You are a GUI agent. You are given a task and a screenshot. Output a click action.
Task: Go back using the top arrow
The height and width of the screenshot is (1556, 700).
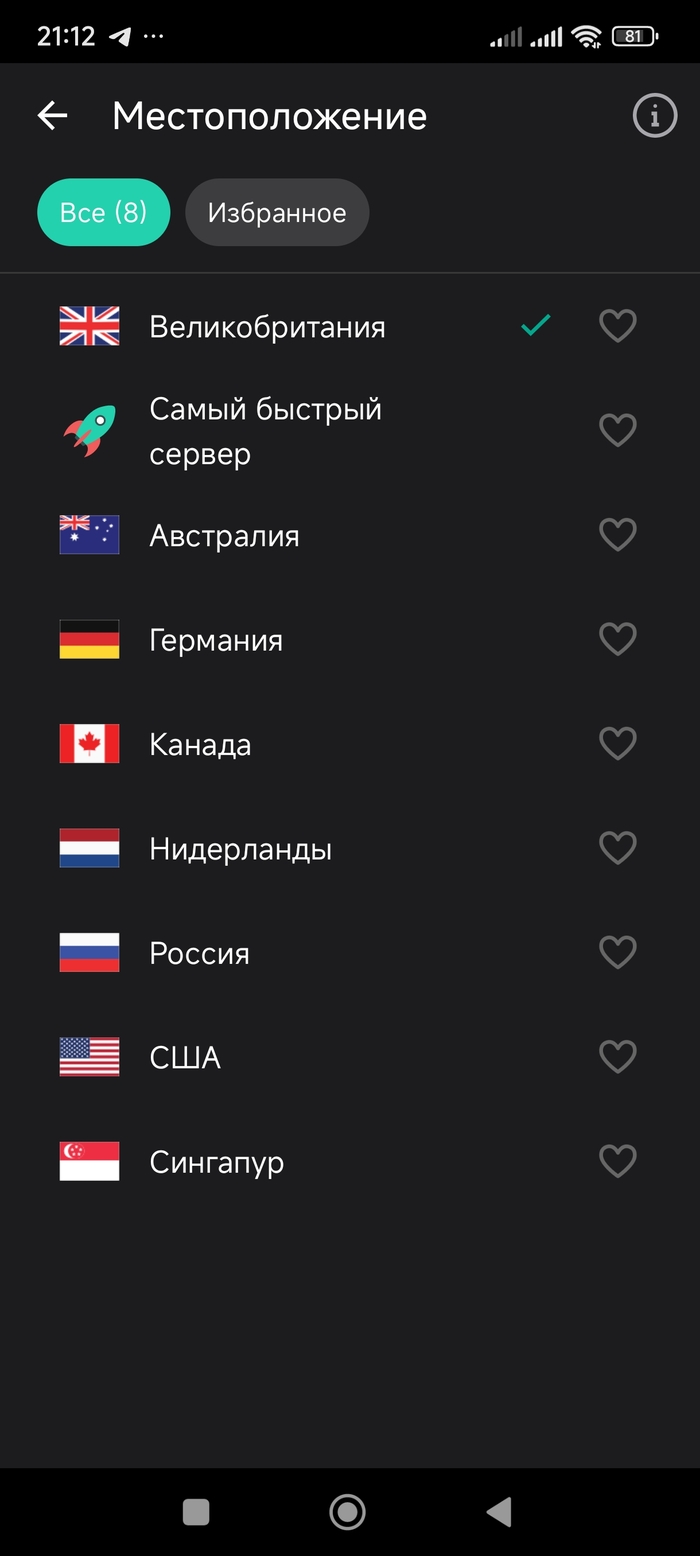(53, 116)
